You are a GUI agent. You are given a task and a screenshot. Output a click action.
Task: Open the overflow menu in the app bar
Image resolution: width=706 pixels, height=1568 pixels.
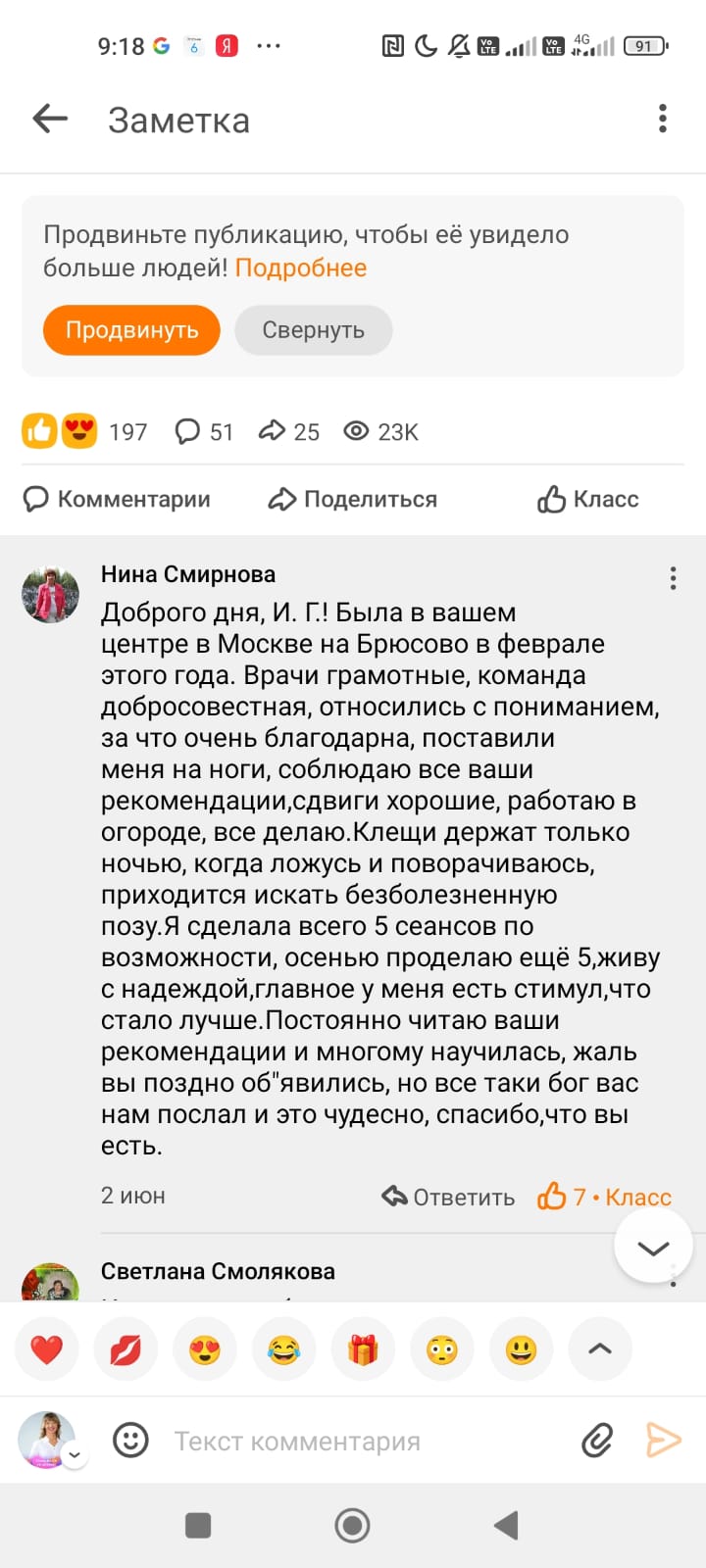point(663,119)
